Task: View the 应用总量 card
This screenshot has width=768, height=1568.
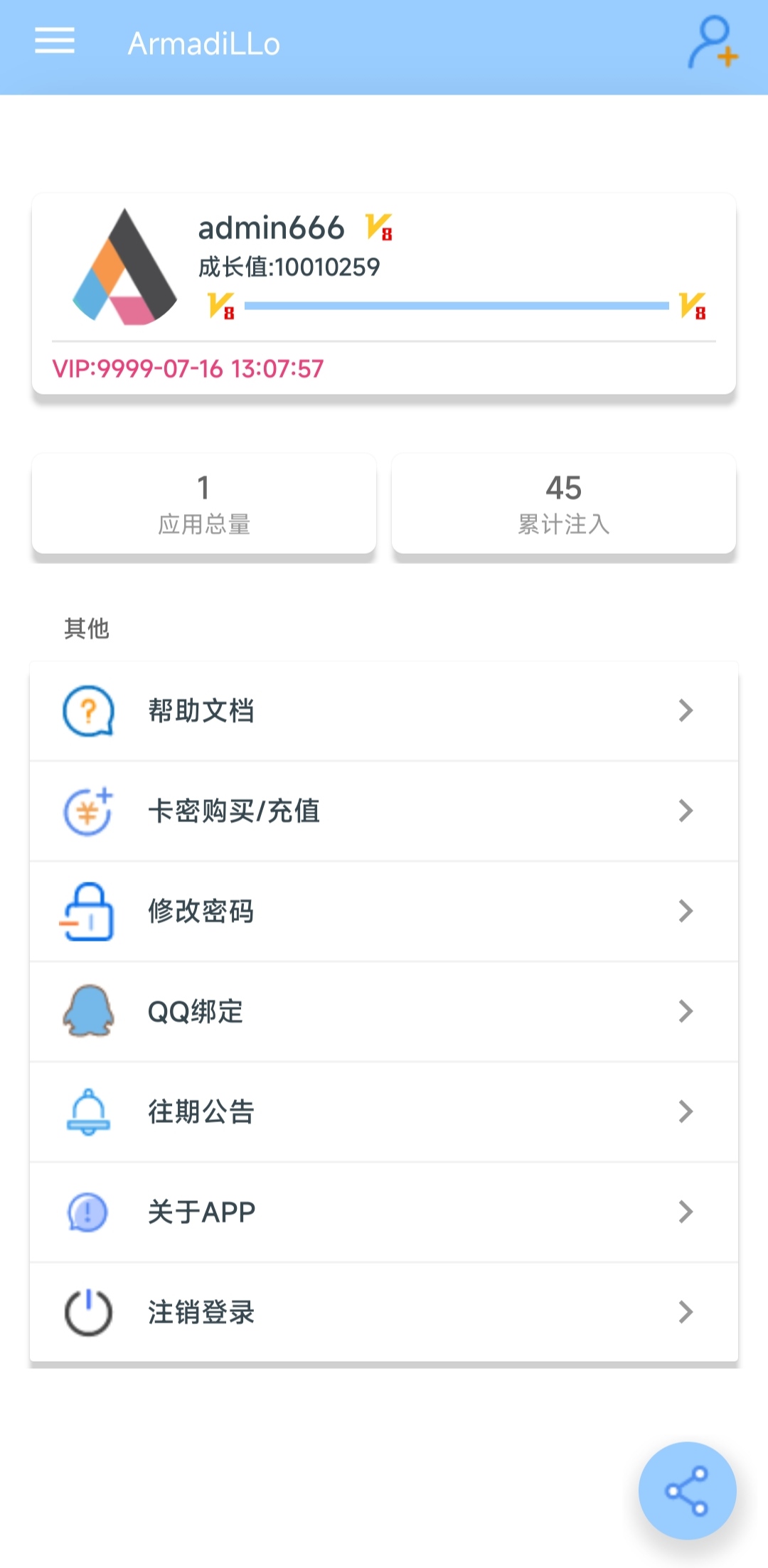Action: [204, 503]
